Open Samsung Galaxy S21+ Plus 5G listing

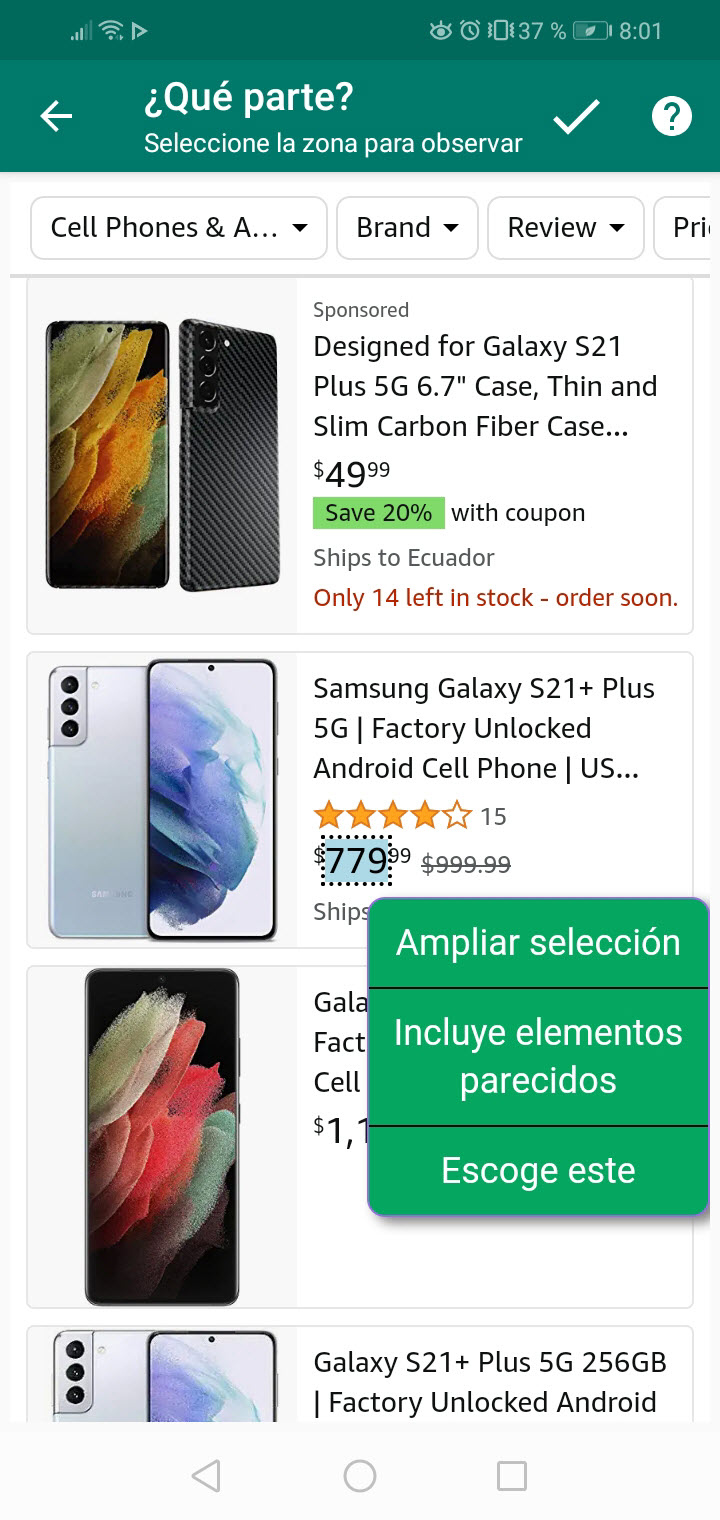point(484,728)
